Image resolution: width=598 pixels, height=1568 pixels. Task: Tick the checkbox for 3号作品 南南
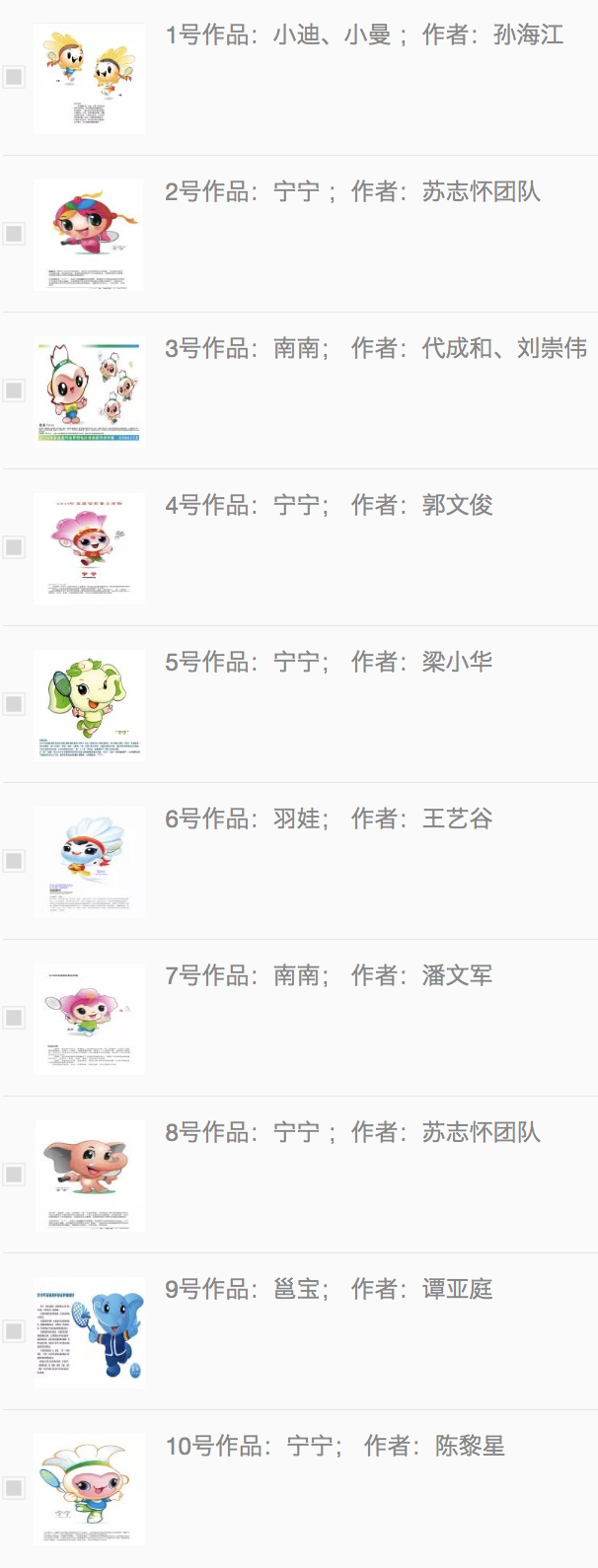[14, 391]
